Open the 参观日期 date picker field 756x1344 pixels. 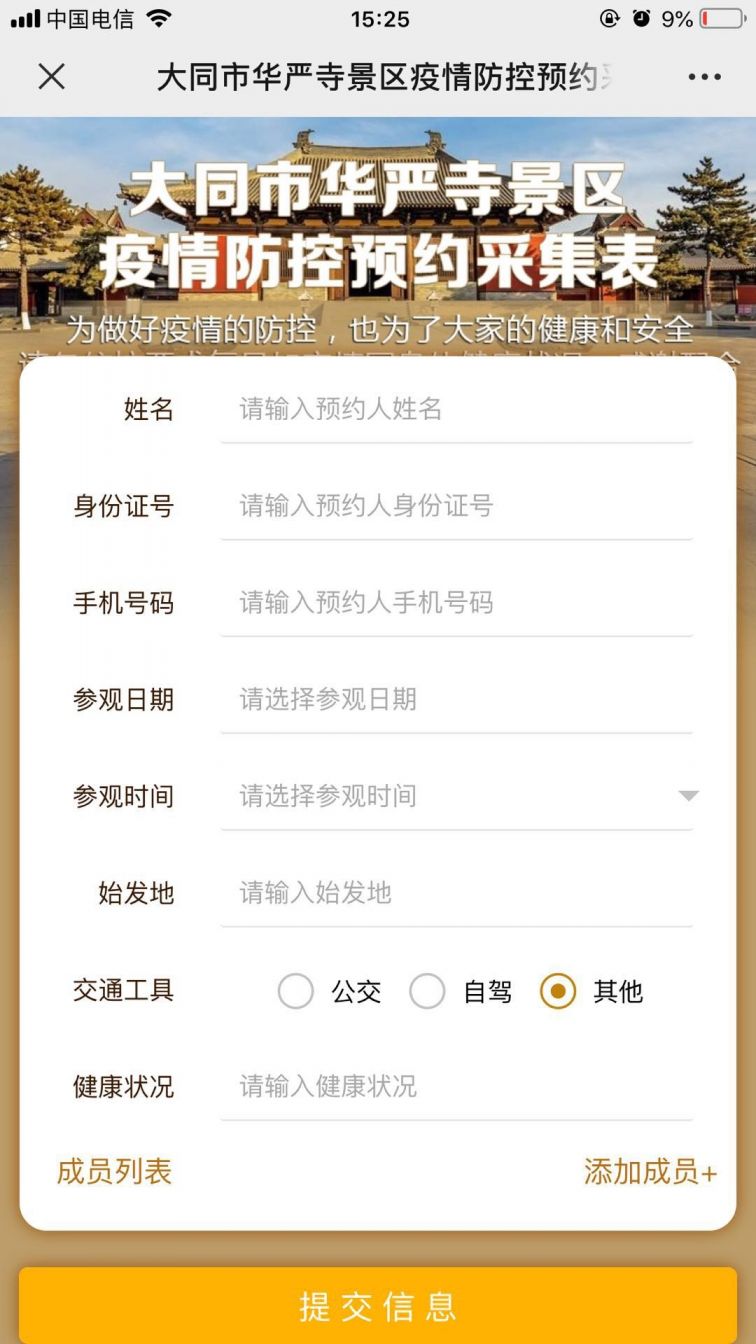[x=455, y=700]
